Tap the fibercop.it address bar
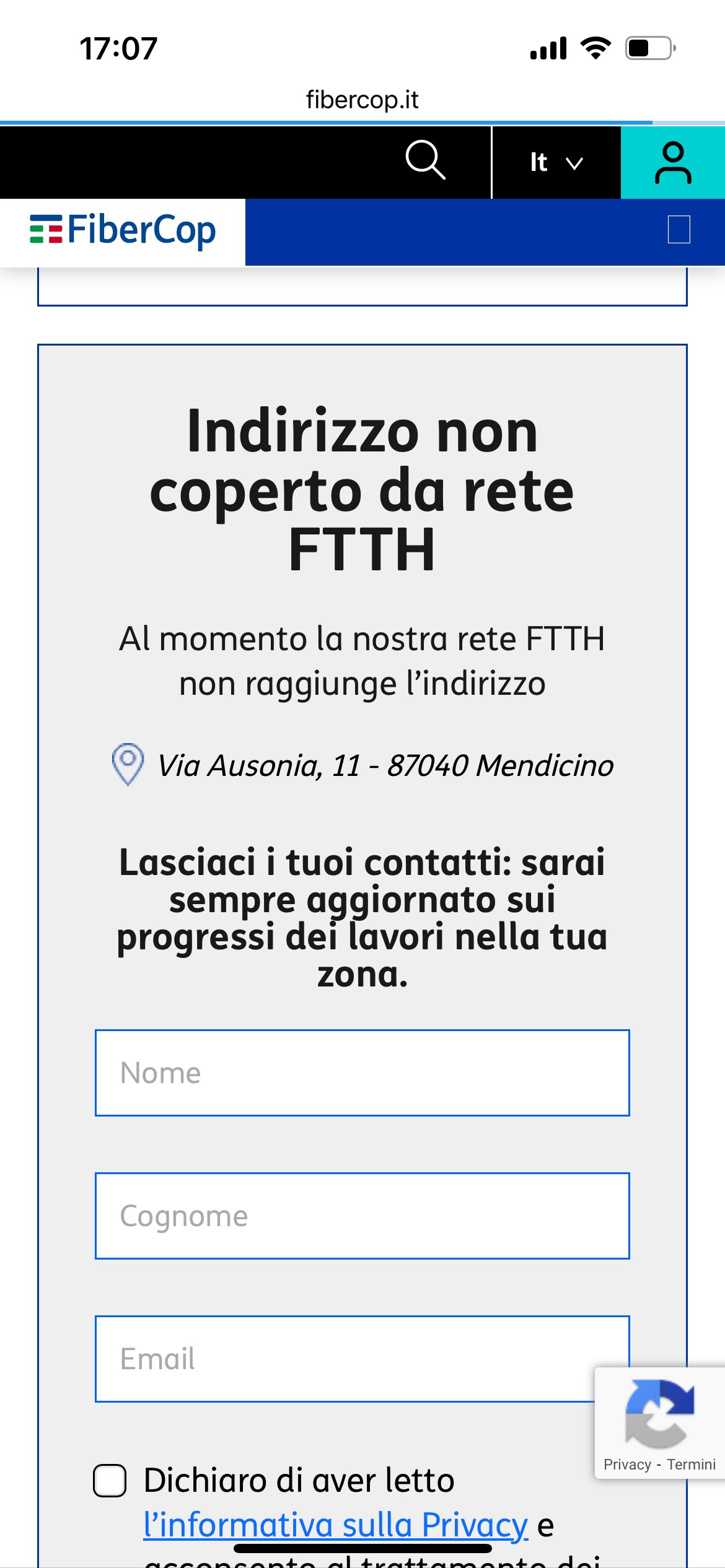The height and width of the screenshot is (1568, 725). (x=362, y=100)
